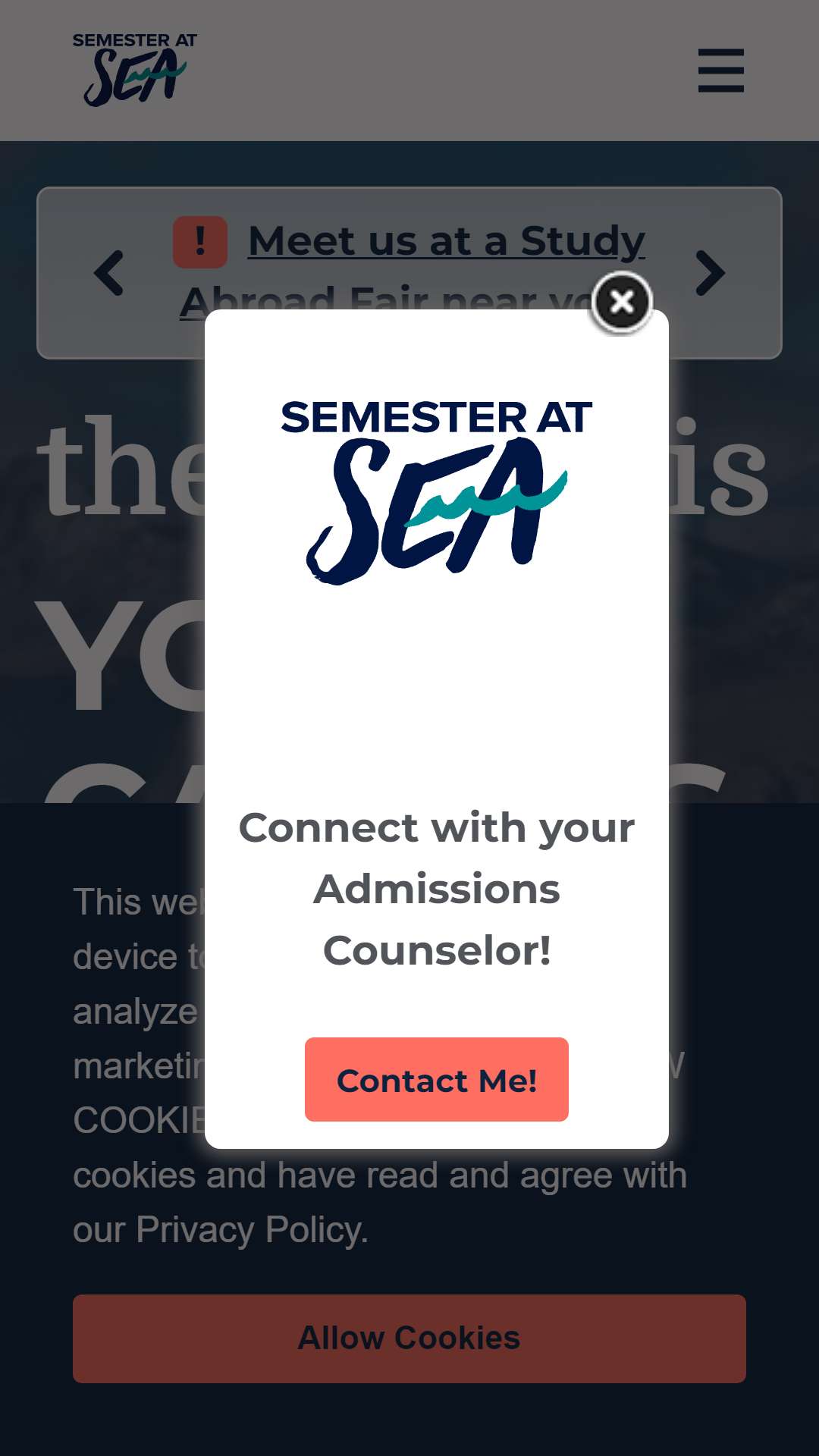Go to the previous announcement

click(x=109, y=273)
